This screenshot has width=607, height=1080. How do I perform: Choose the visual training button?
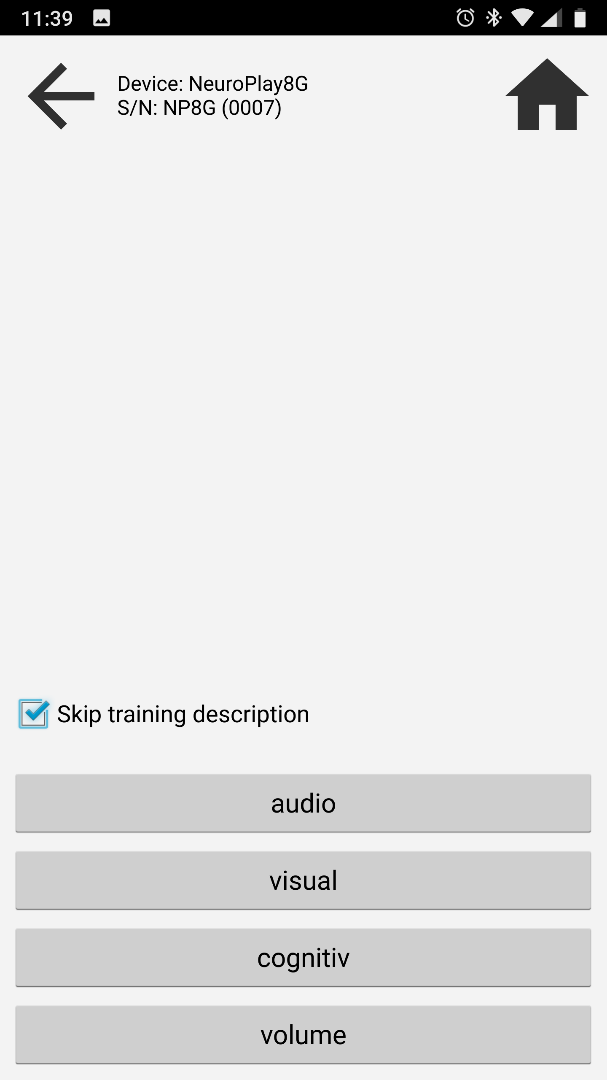(x=303, y=880)
